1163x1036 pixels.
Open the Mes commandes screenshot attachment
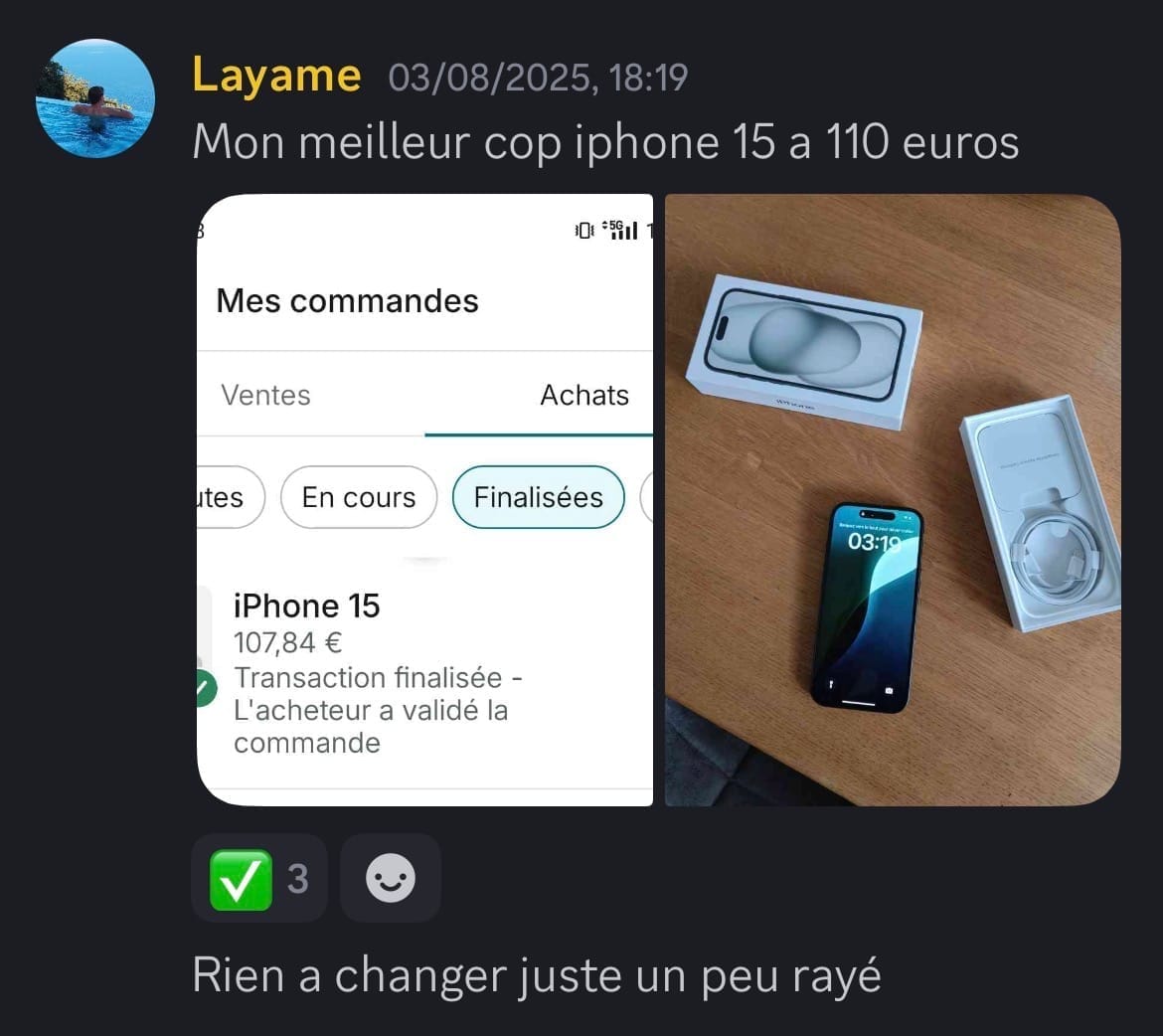425,499
